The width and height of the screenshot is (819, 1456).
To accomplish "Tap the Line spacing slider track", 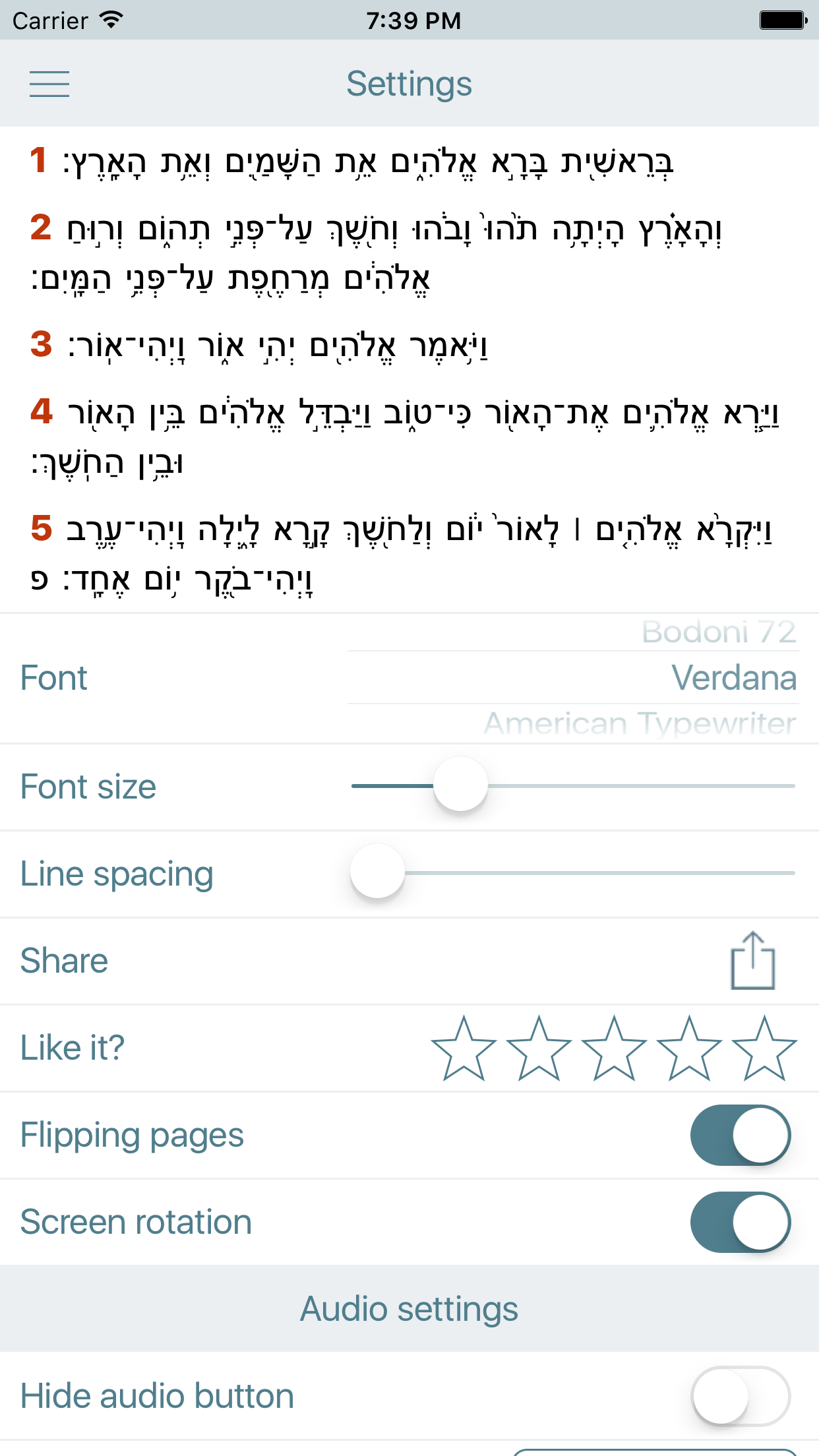I will click(x=573, y=872).
